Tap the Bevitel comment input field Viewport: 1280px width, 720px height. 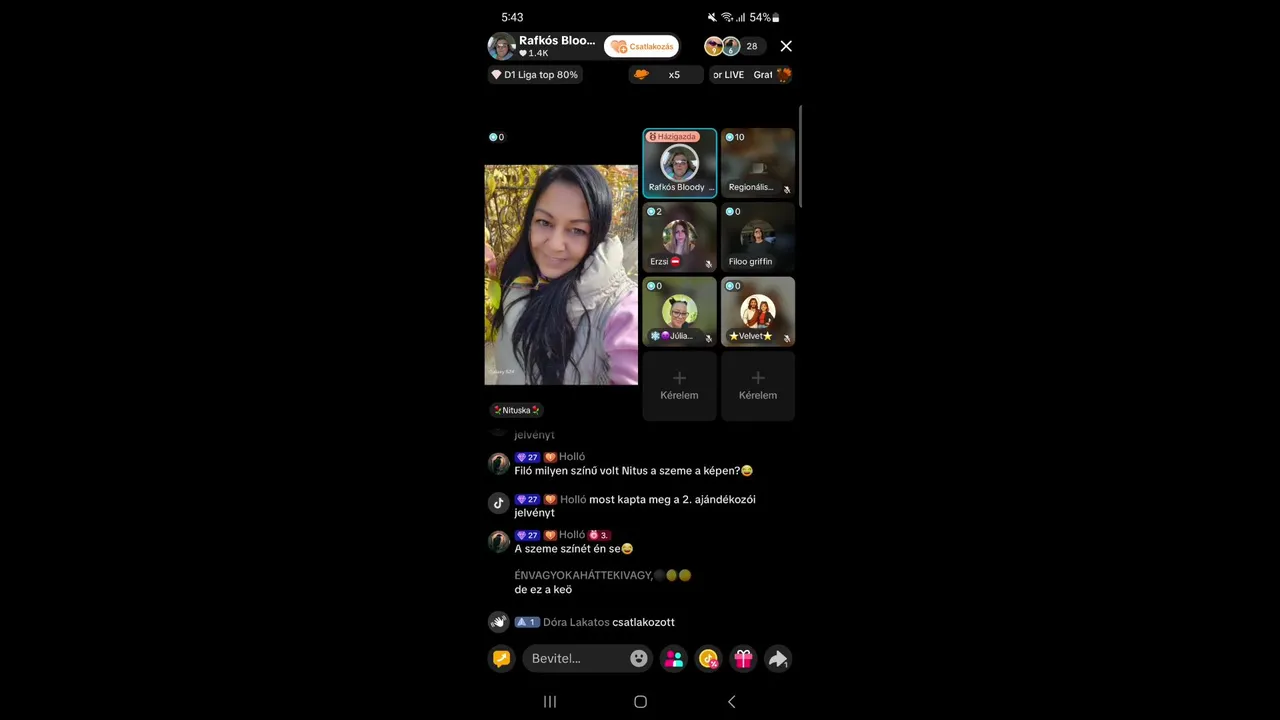tap(575, 658)
